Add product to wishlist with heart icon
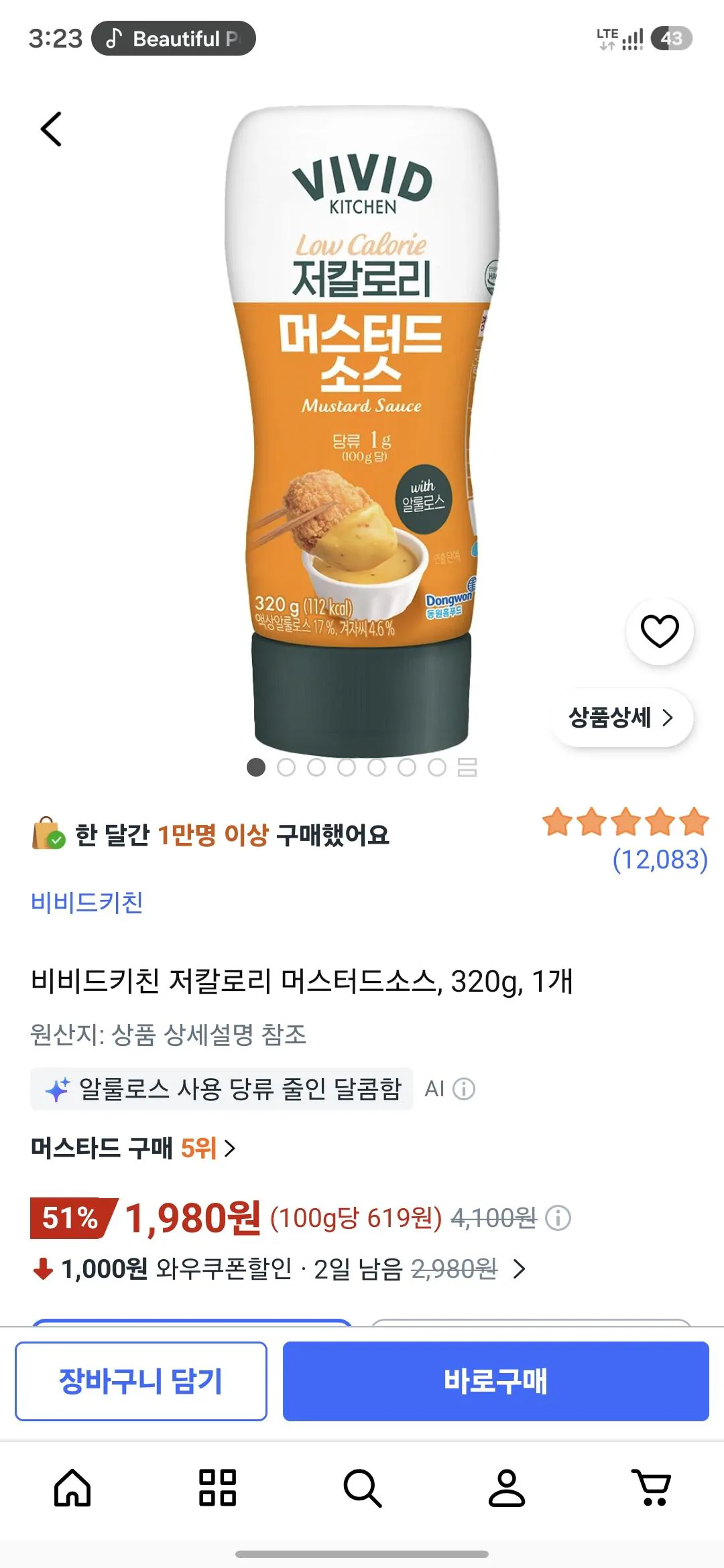This screenshot has width=724, height=1568. (x=660, y=631)
